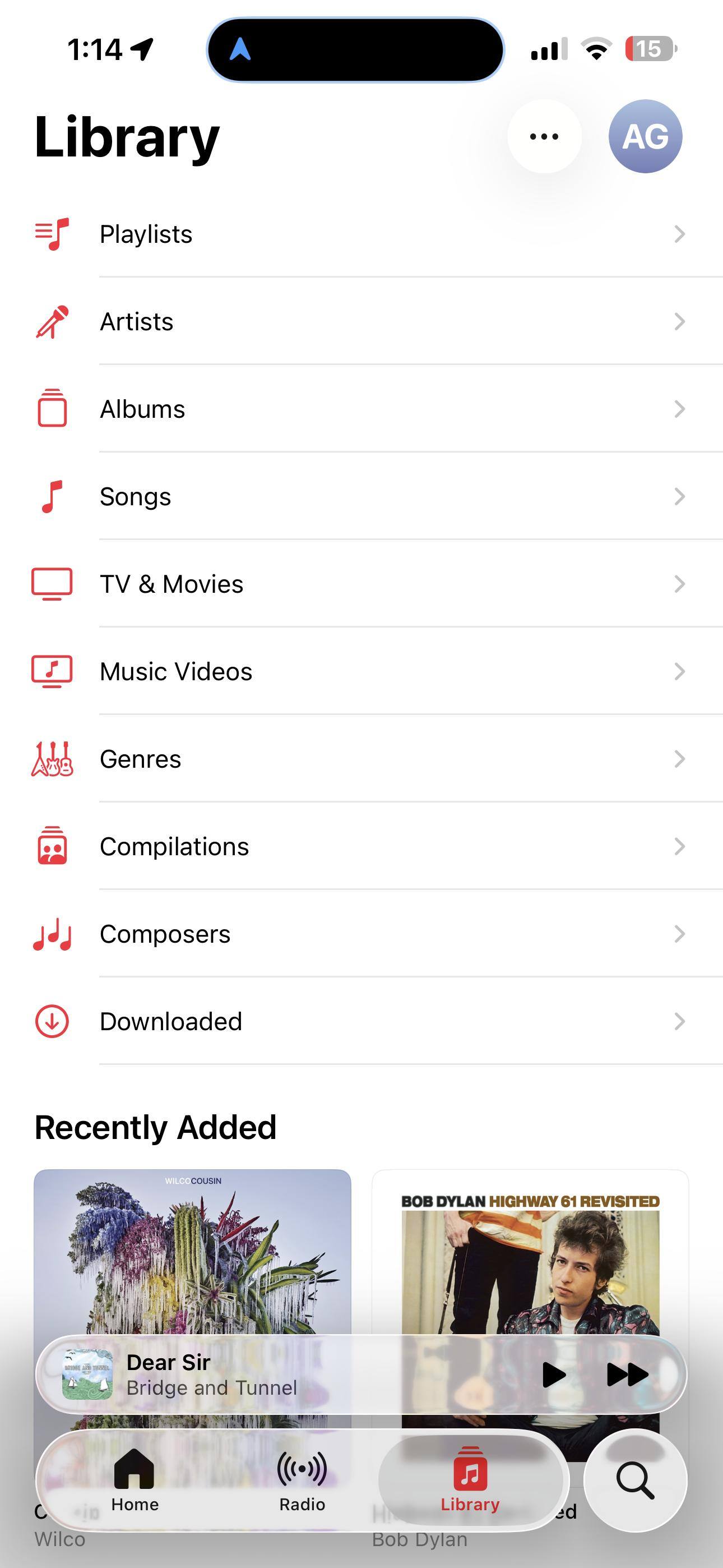Switch to the Home tab
Screen dimensions: 723x1568
click(135, 1481)
